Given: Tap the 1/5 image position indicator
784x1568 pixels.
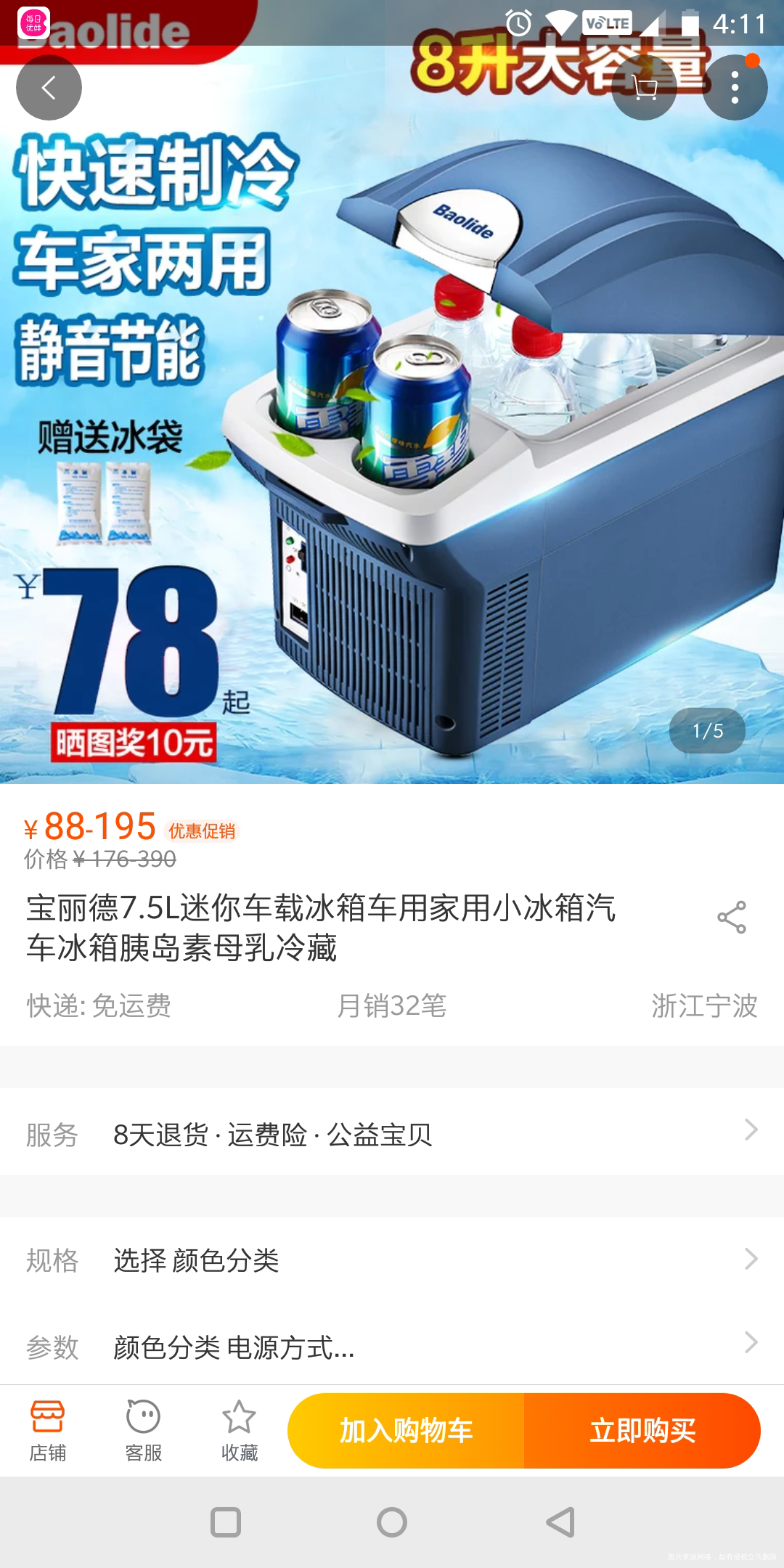Looking at the screenshot, I should click(707, 731).
